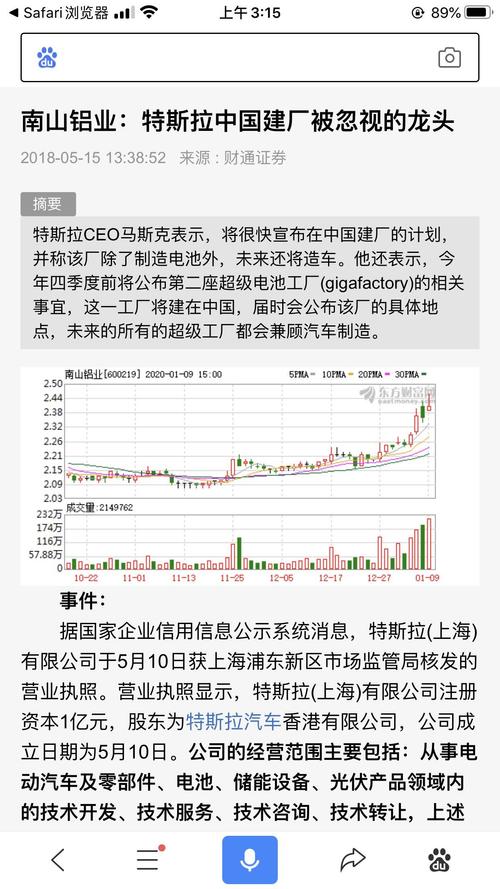Return to Safari browser from status bar
This screenshot has width=500, height=889.
[60, 12]
